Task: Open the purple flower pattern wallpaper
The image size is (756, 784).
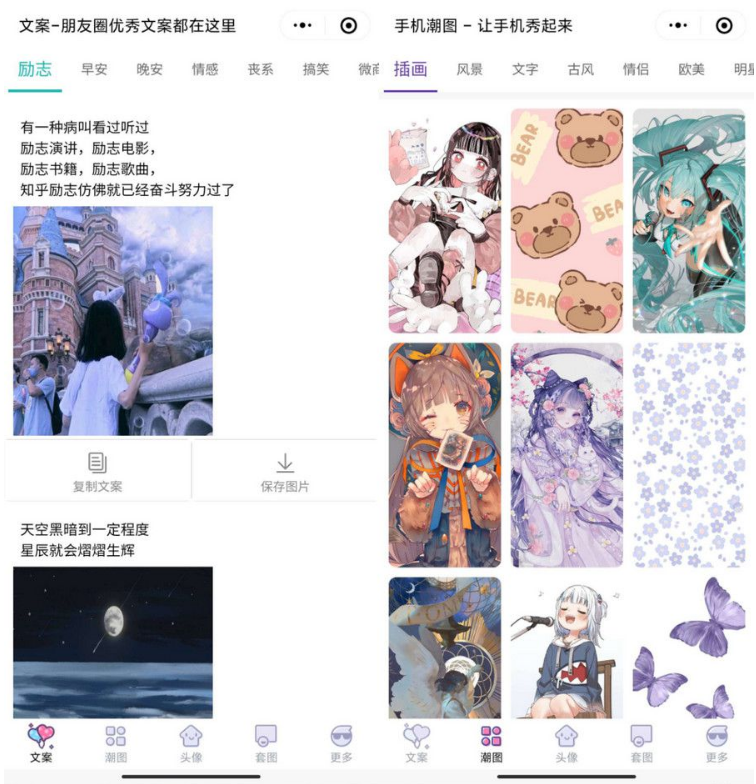Action: 690,455
